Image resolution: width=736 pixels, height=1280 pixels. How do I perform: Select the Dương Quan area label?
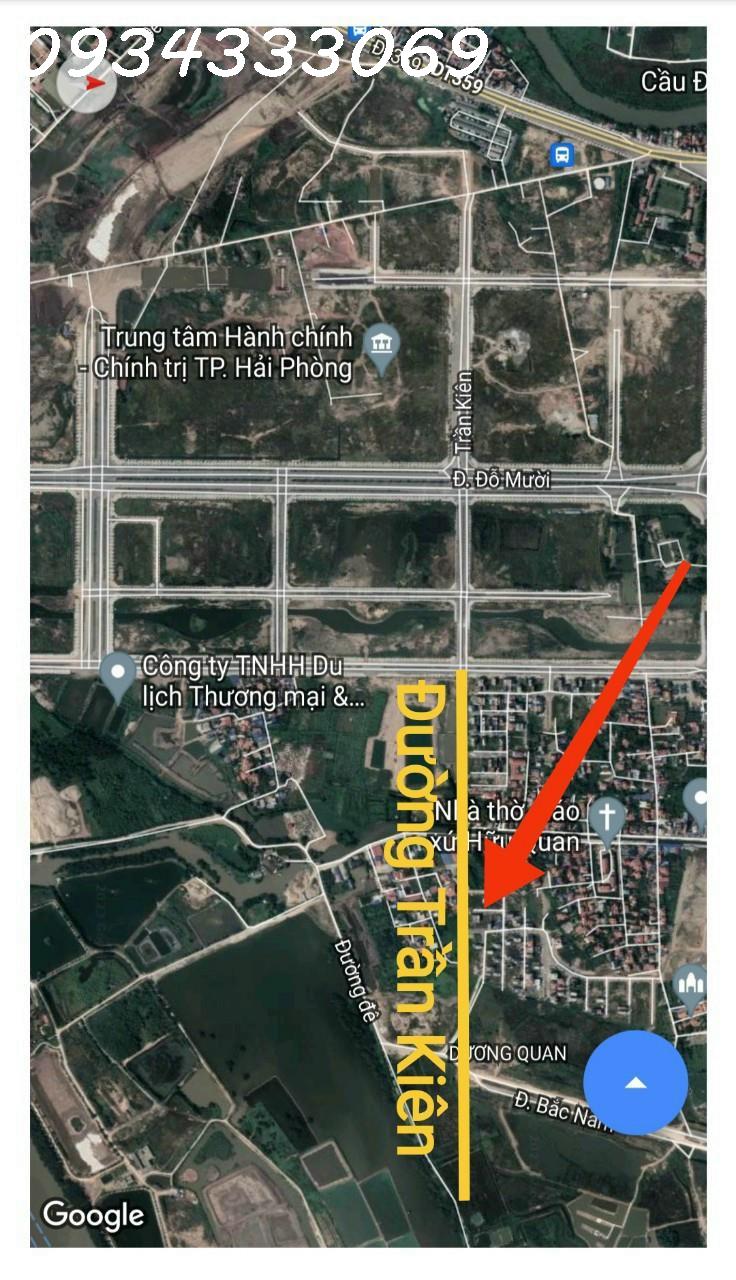pos(505,1052)
